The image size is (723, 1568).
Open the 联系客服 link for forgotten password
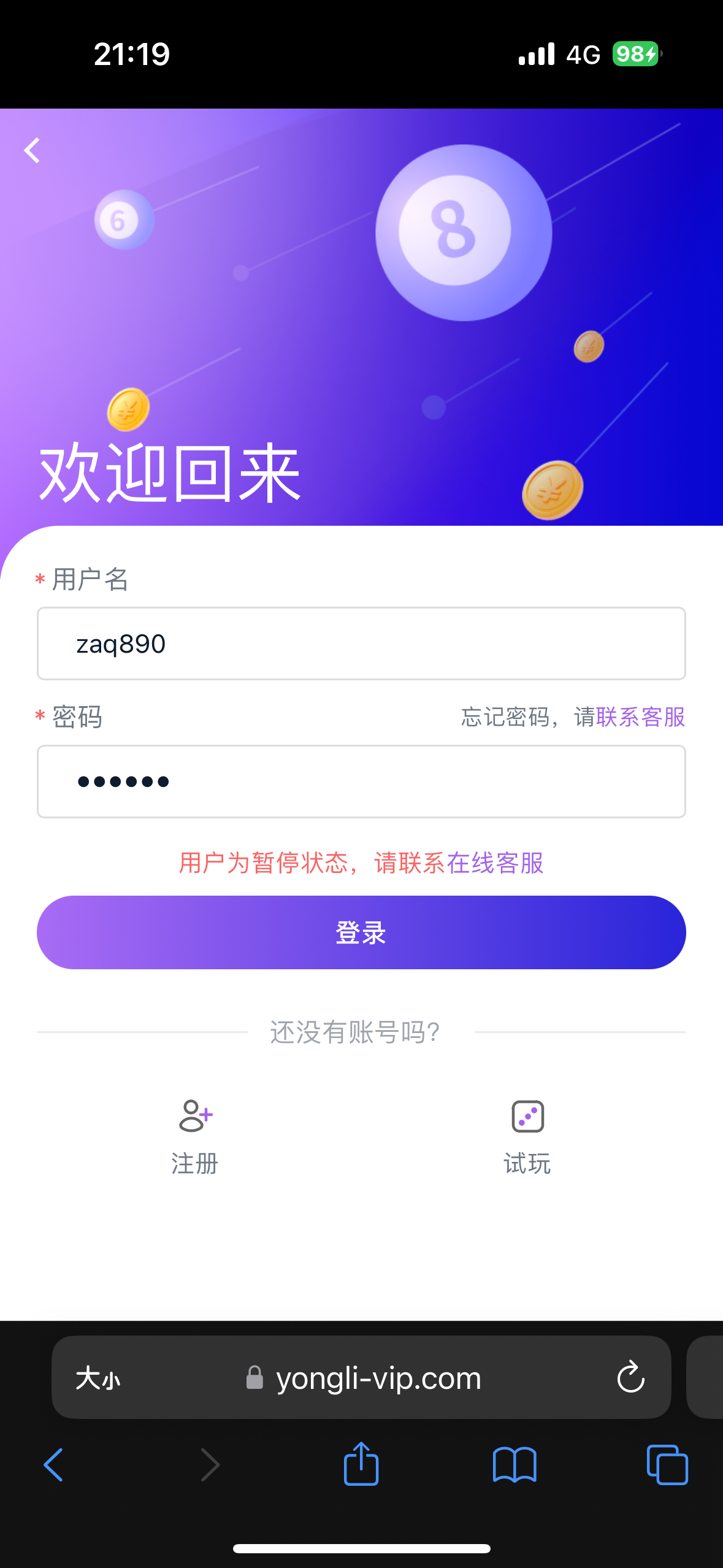click(x=640, y=717)
